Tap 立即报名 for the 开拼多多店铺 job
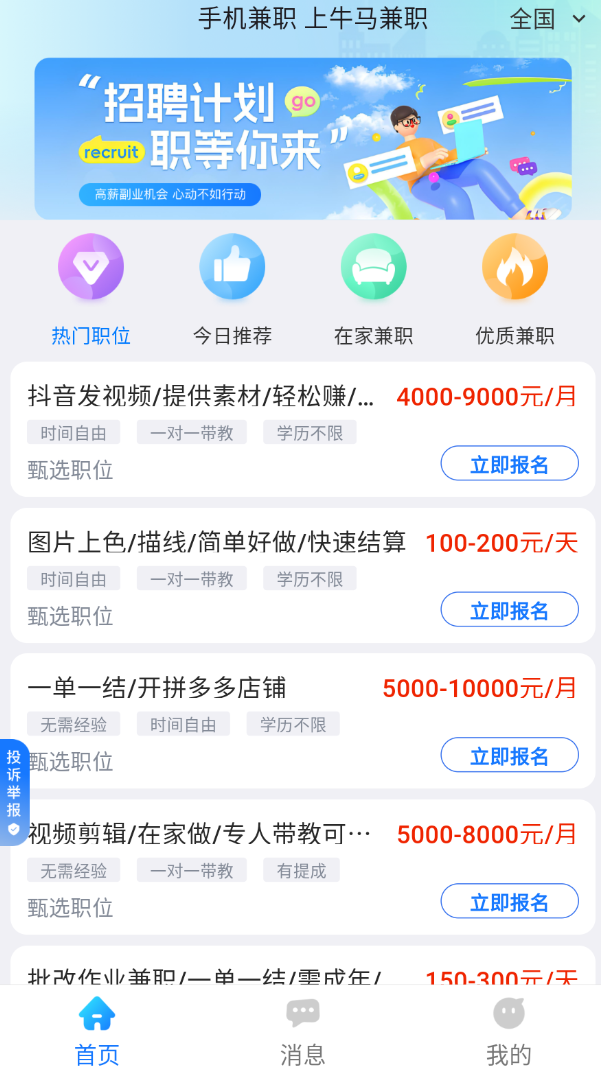 point(509,756)
